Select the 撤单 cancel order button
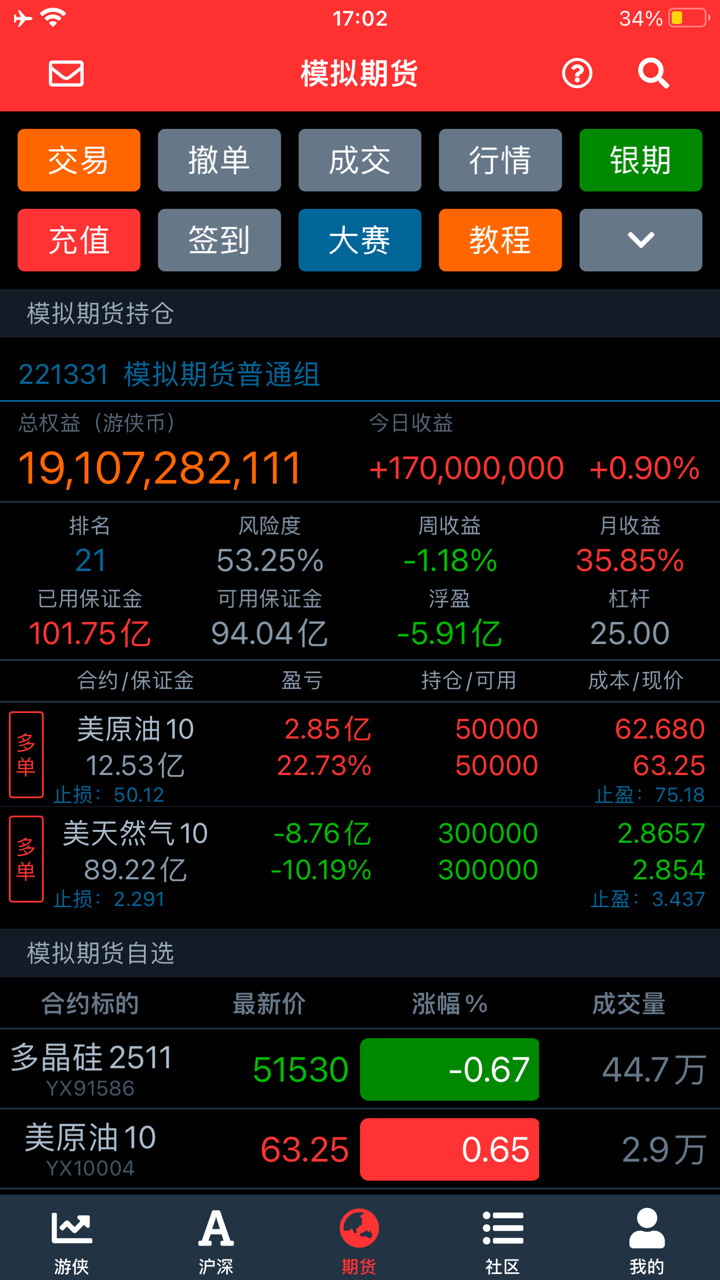The height and width of the screenshot is (1280, 720). click(219, 160)
